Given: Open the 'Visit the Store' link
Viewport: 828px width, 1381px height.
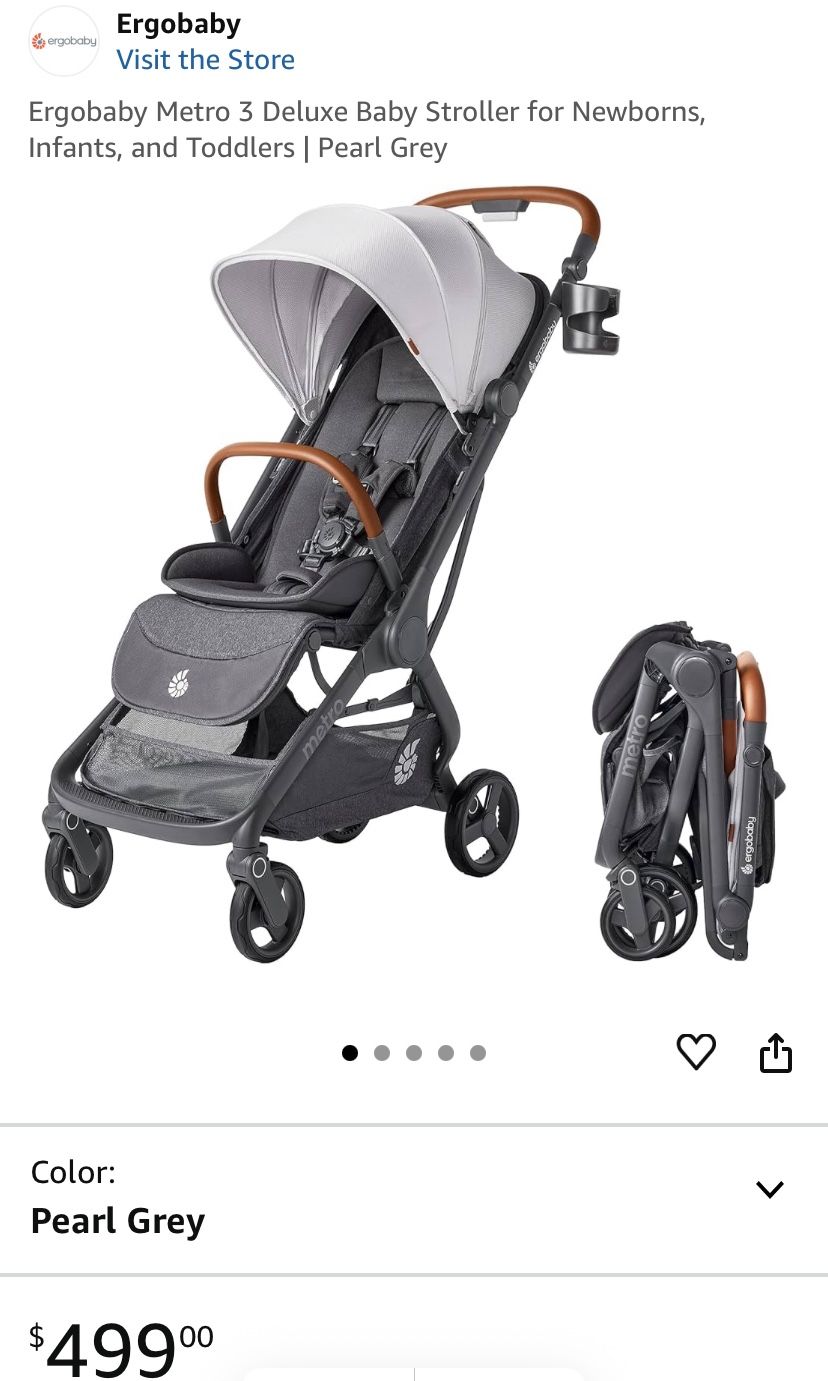Looking at the screenshot, I should (206, 59).
